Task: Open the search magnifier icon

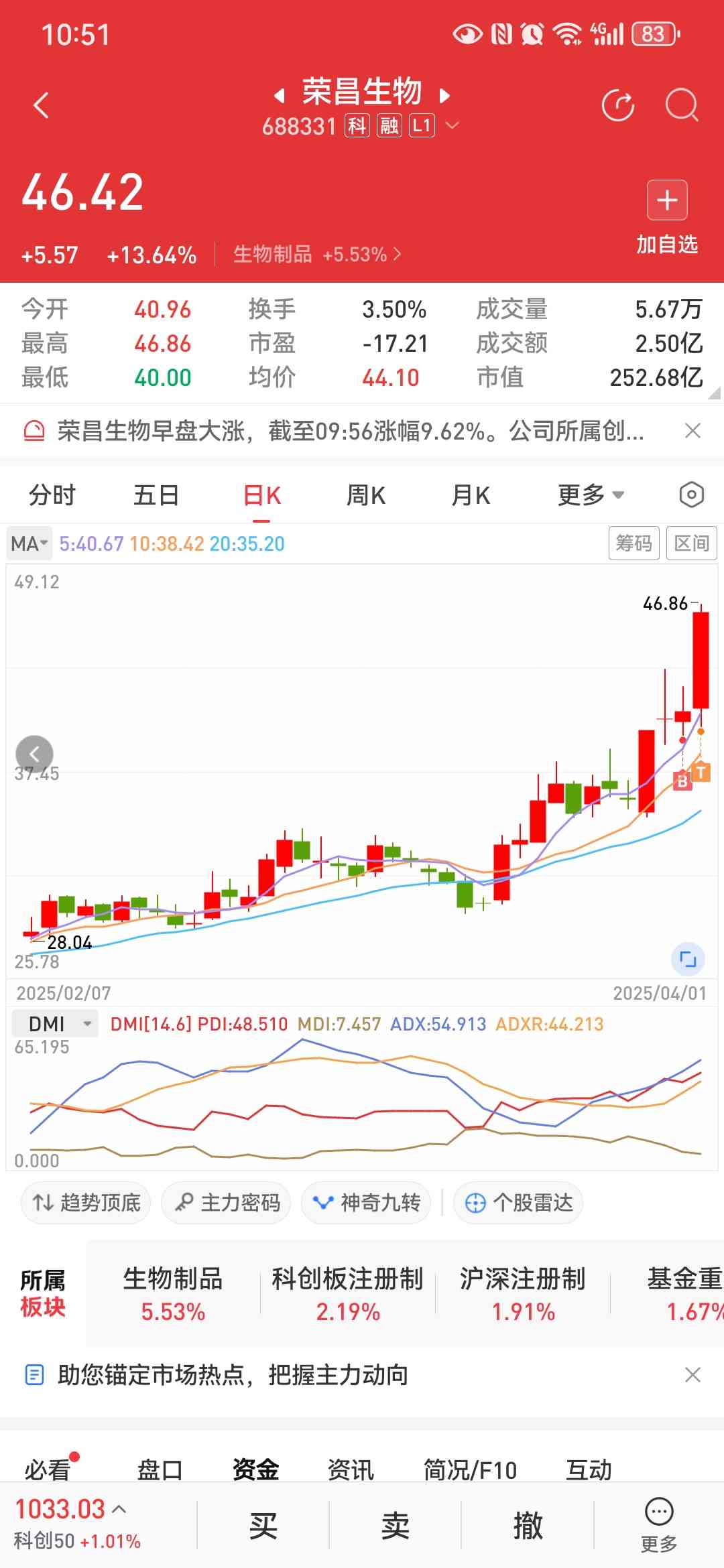Action: pos(681,106)
